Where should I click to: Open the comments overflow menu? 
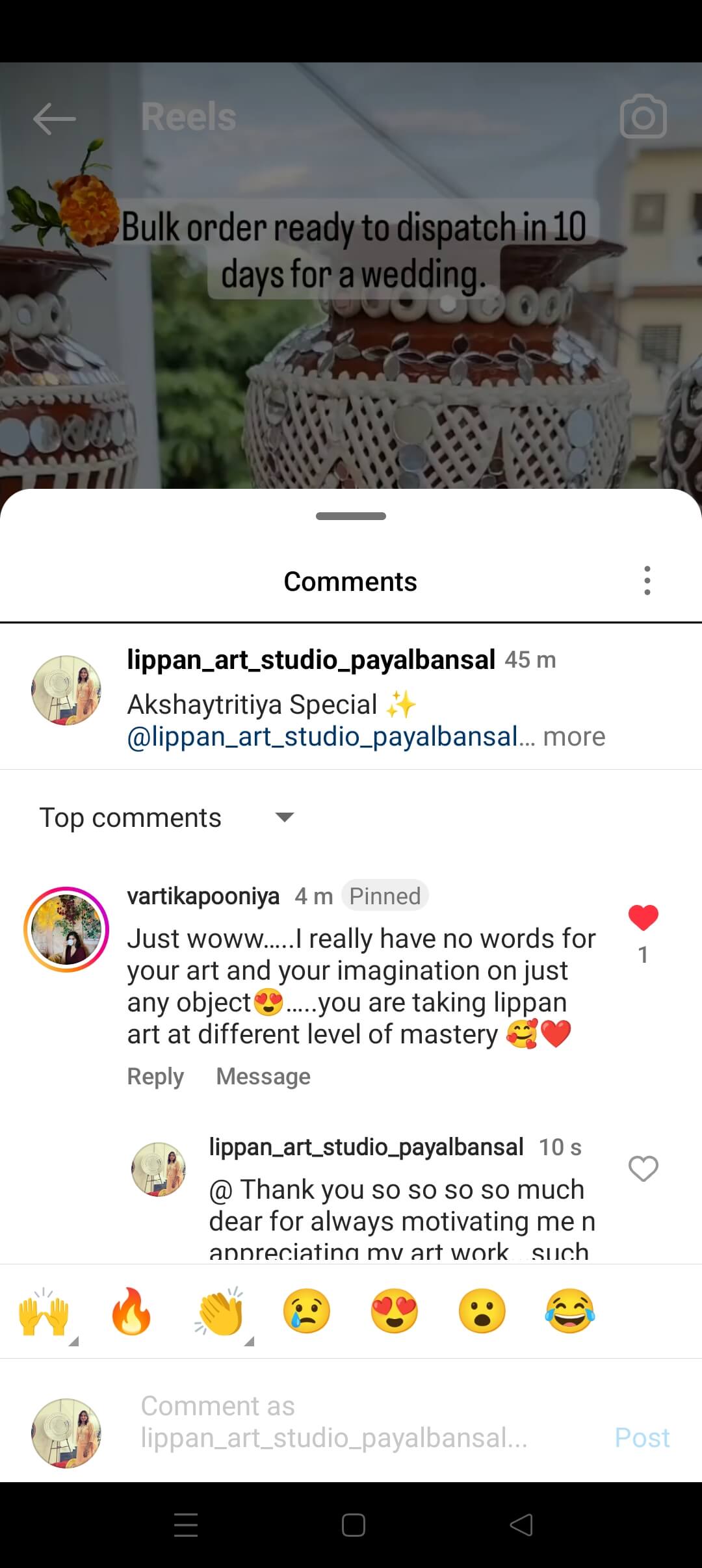tap(646, 581)
